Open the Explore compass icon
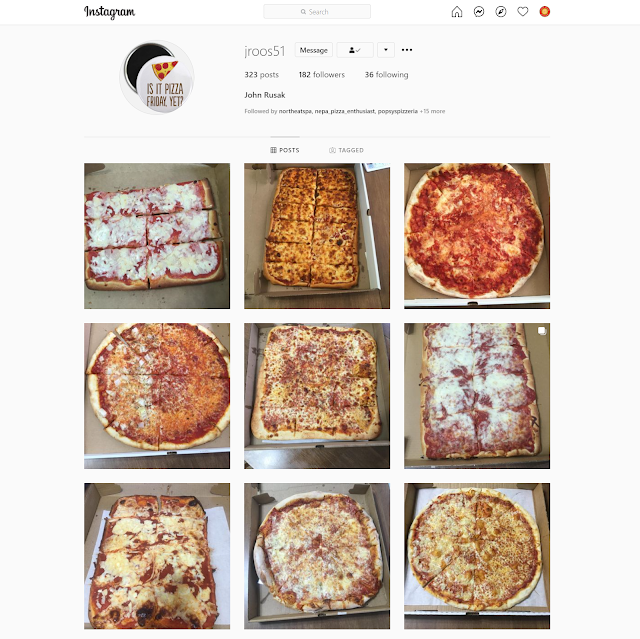640x639 pixels. (500, 12)
